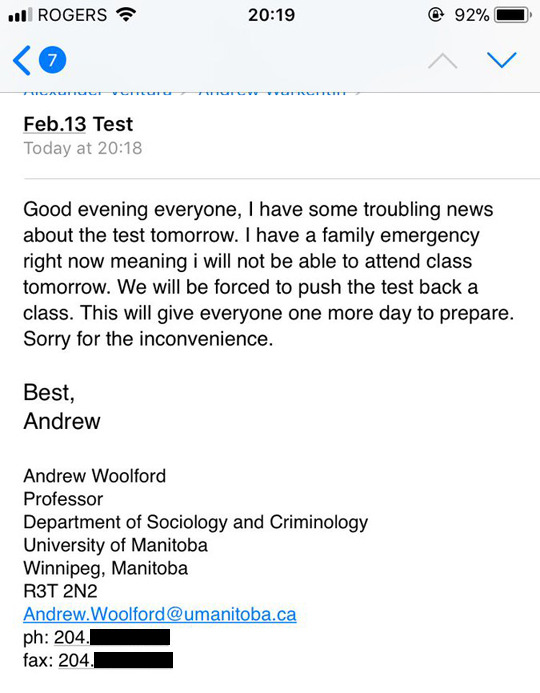Open the Andrew.Woolford@umanitoba.ca email link
540x693 pixels.
pyautogui.click(x=160, y=614)
